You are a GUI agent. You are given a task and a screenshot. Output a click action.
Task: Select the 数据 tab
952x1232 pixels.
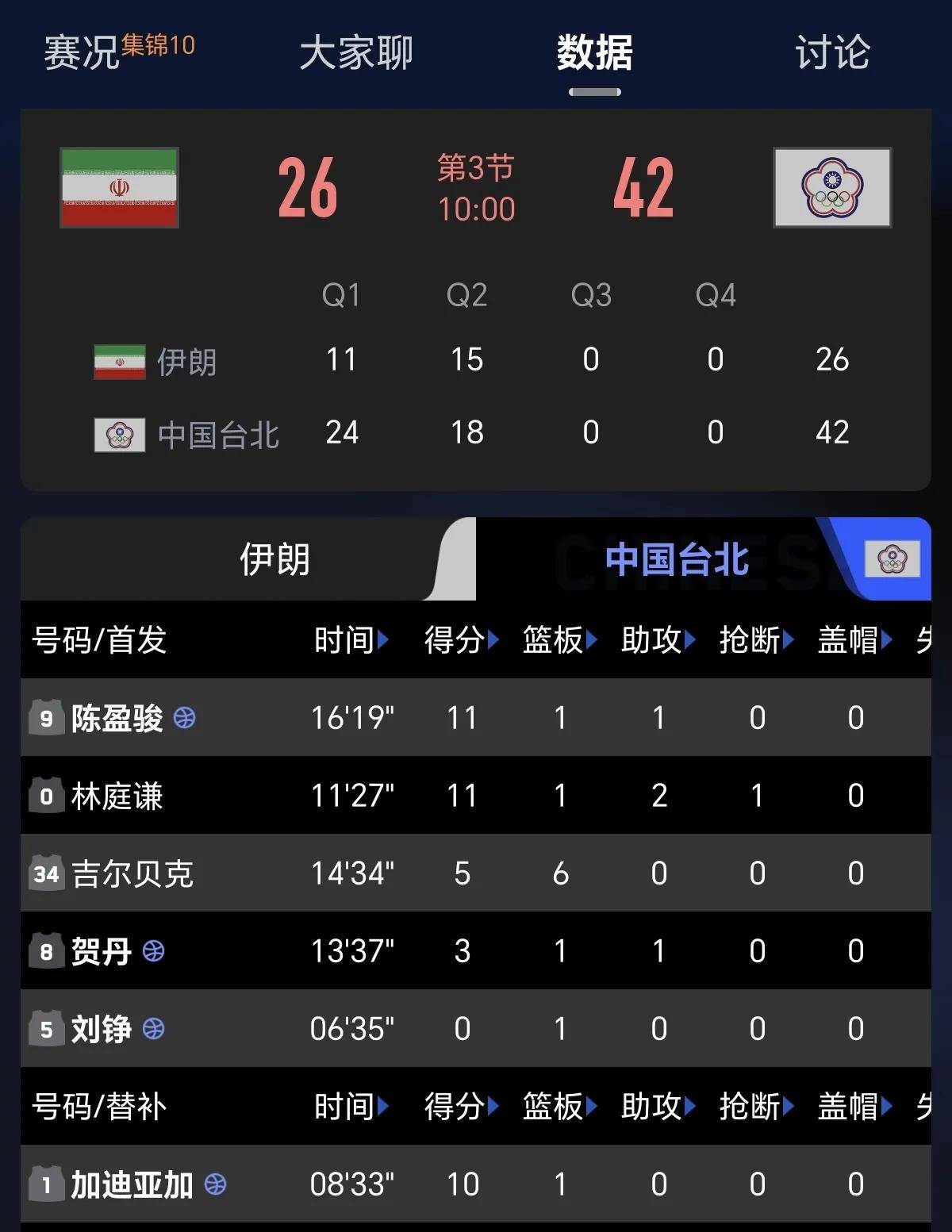point(594,53)
